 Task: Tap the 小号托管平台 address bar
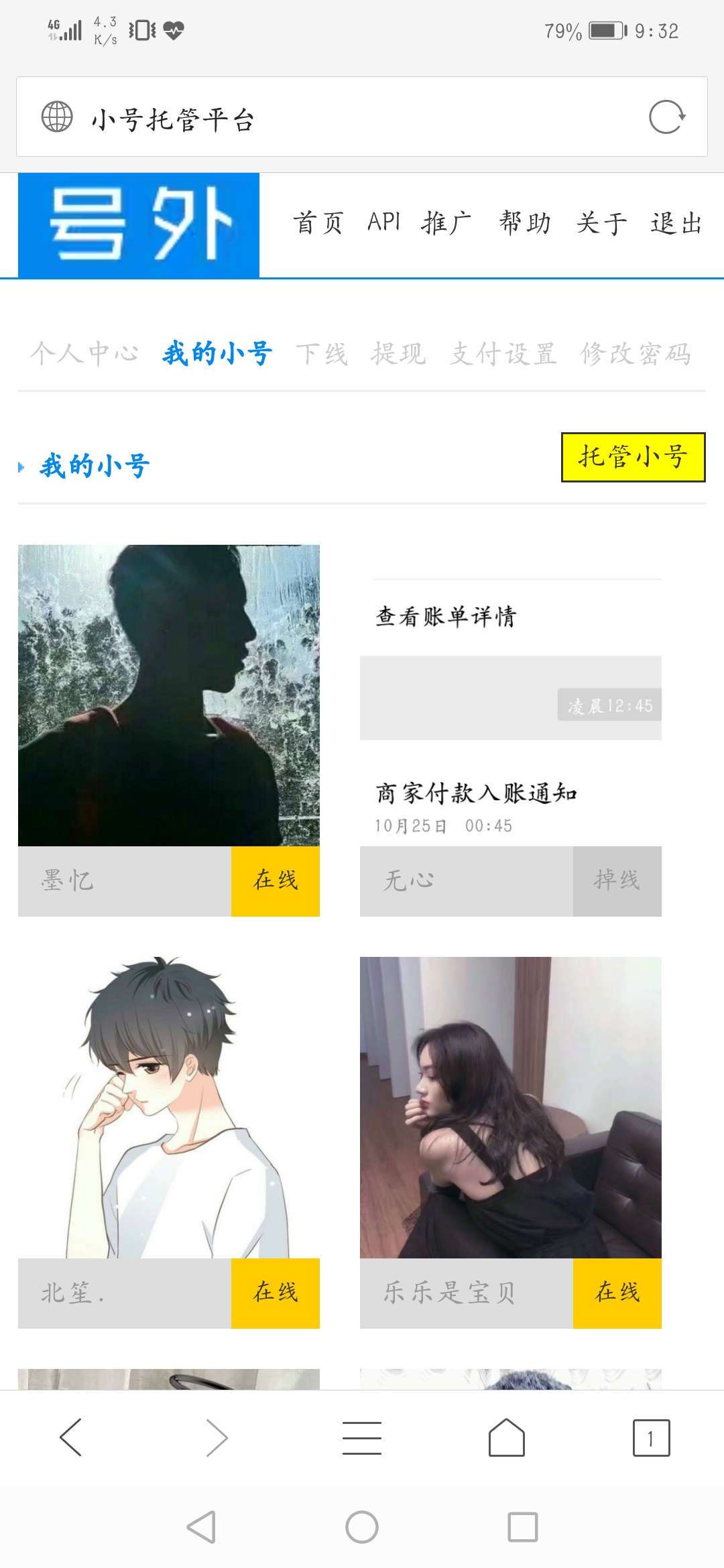pos(335,119)
